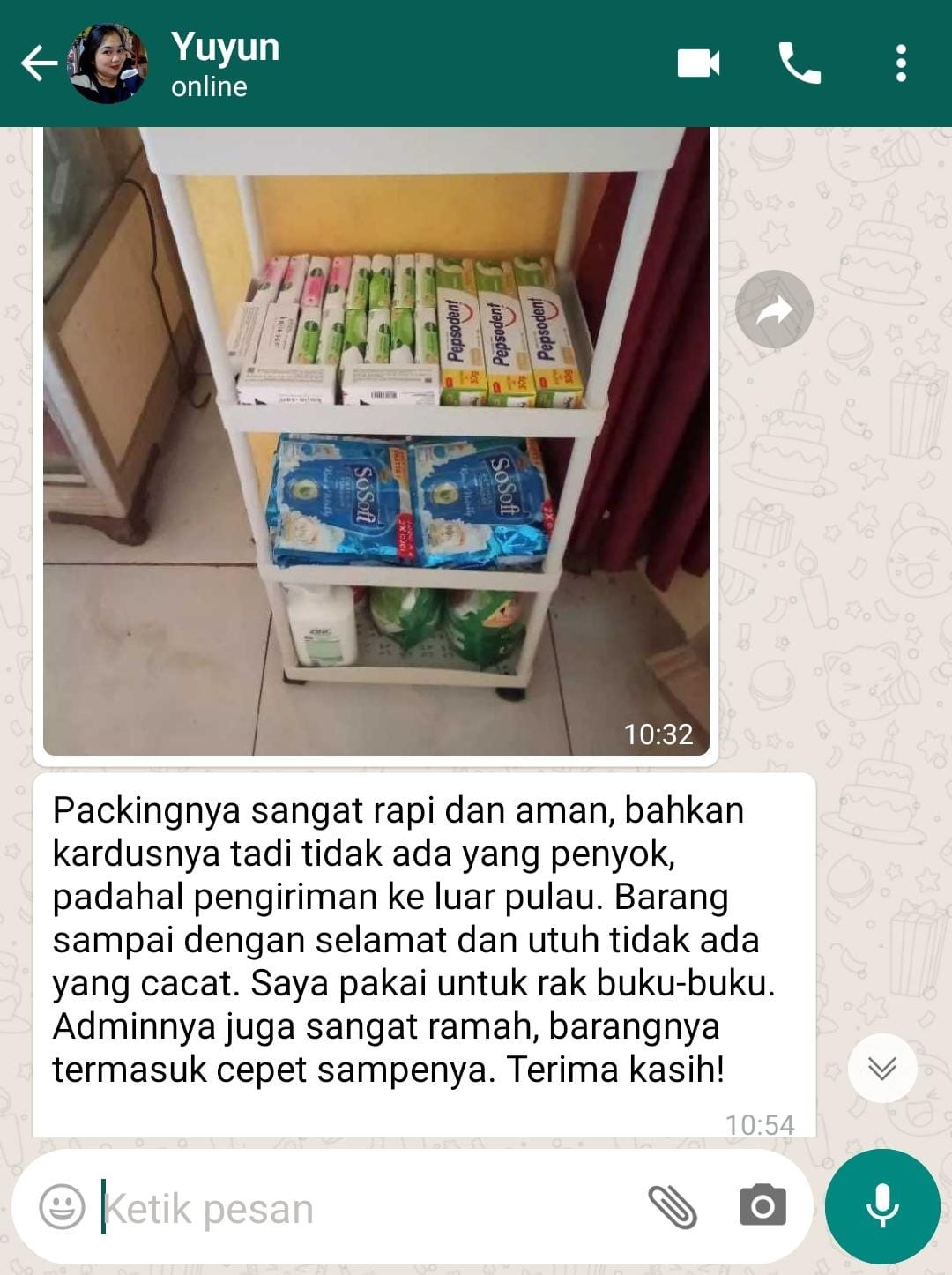952x1275 pixels.
Task: Start a voice call with Yuyun
Action: tap(800, 63)
